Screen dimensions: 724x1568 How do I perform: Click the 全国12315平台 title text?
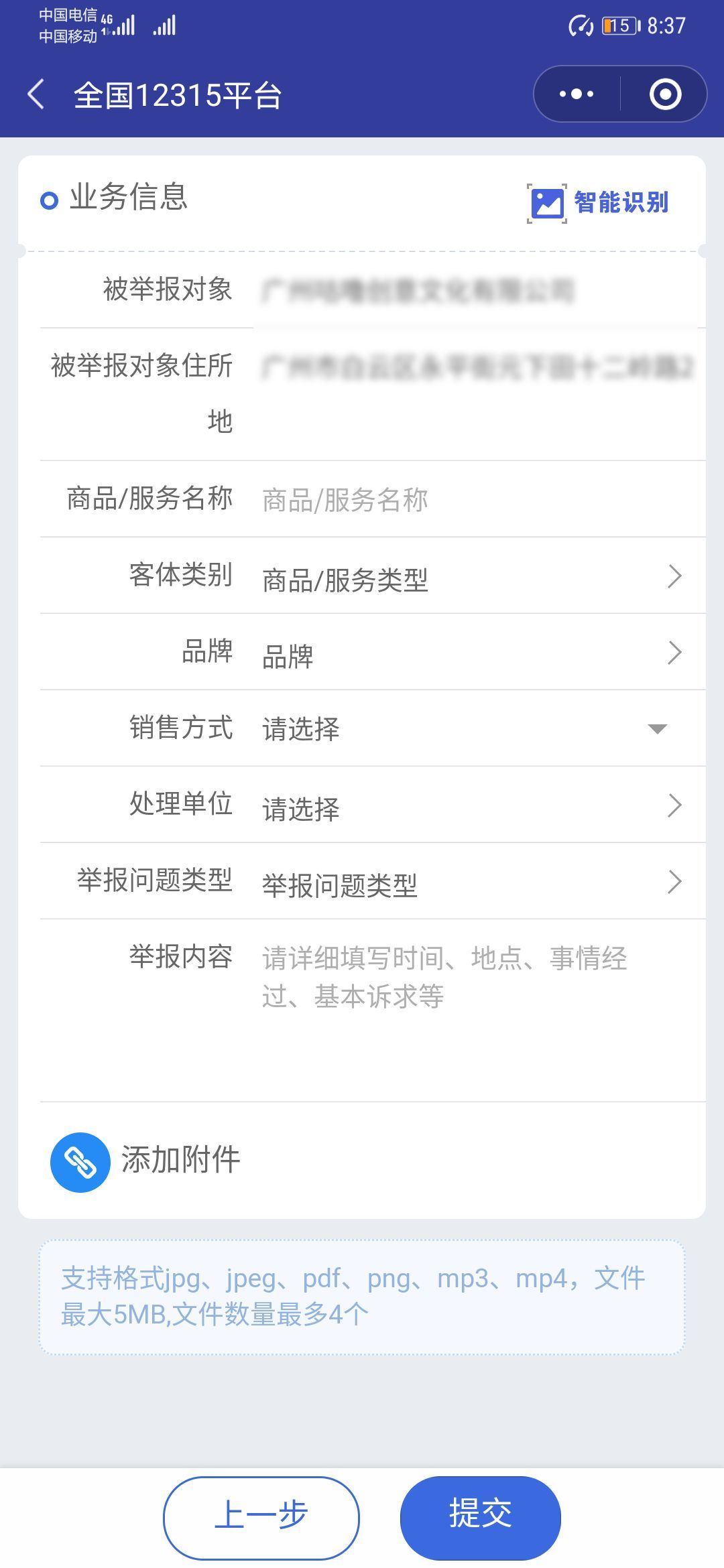pyautogui.click(x=178, y=94)
